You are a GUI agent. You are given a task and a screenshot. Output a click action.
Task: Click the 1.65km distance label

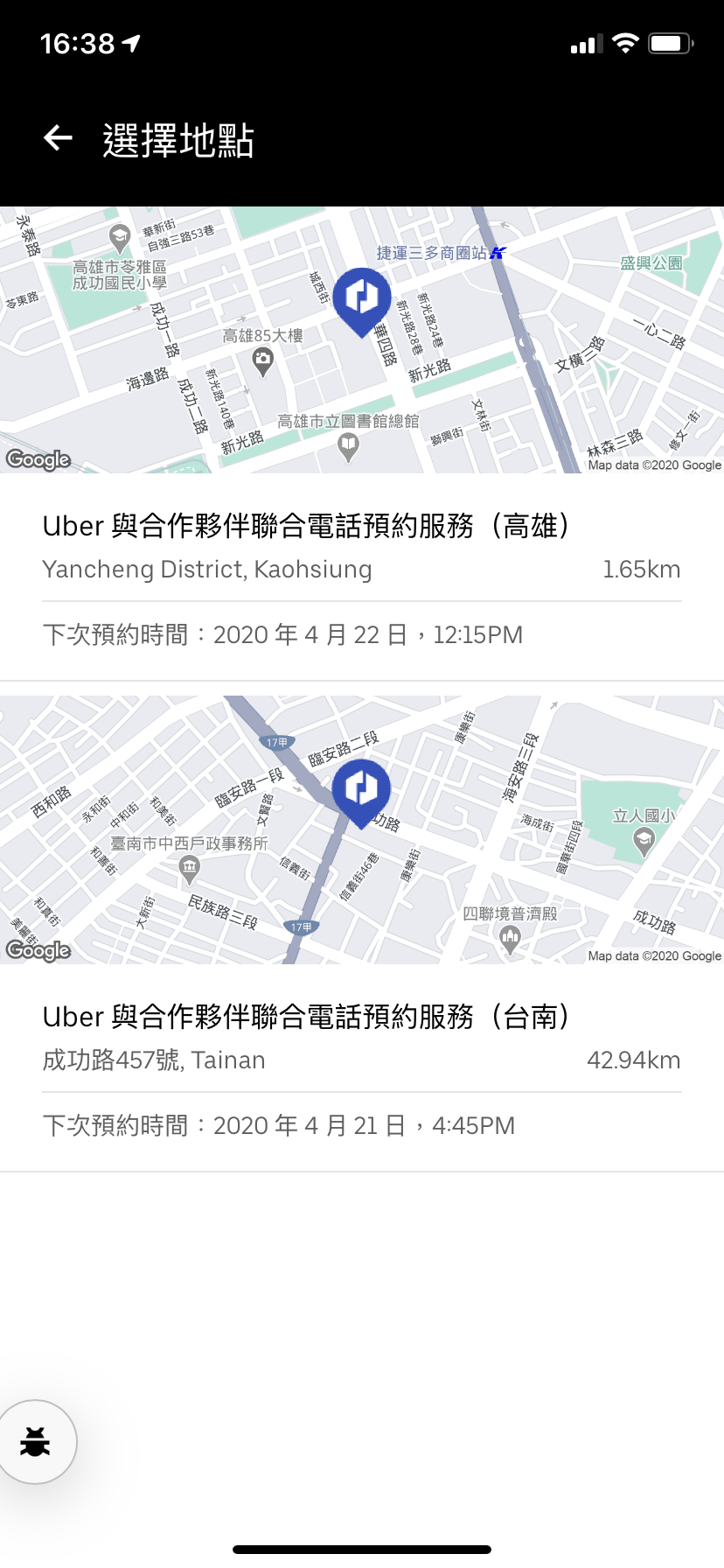pyautogui.click(x=643, y=569)
